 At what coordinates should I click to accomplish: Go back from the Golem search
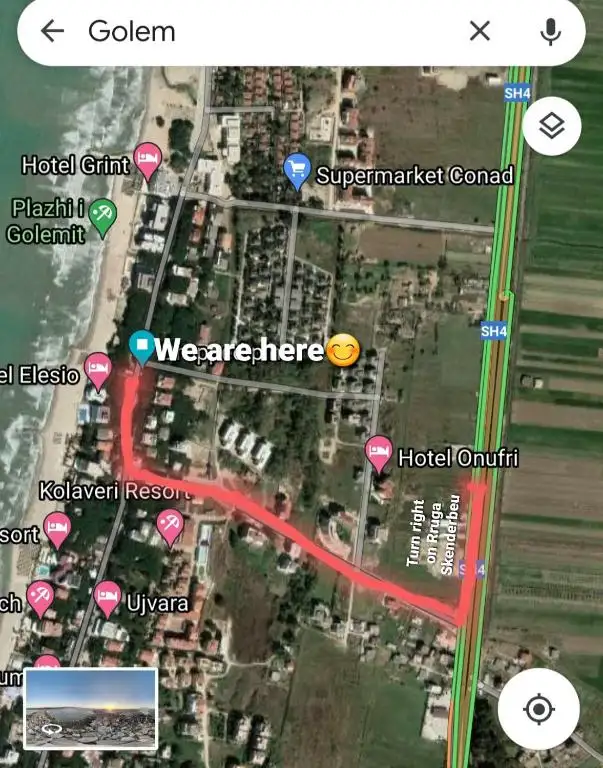52,31
